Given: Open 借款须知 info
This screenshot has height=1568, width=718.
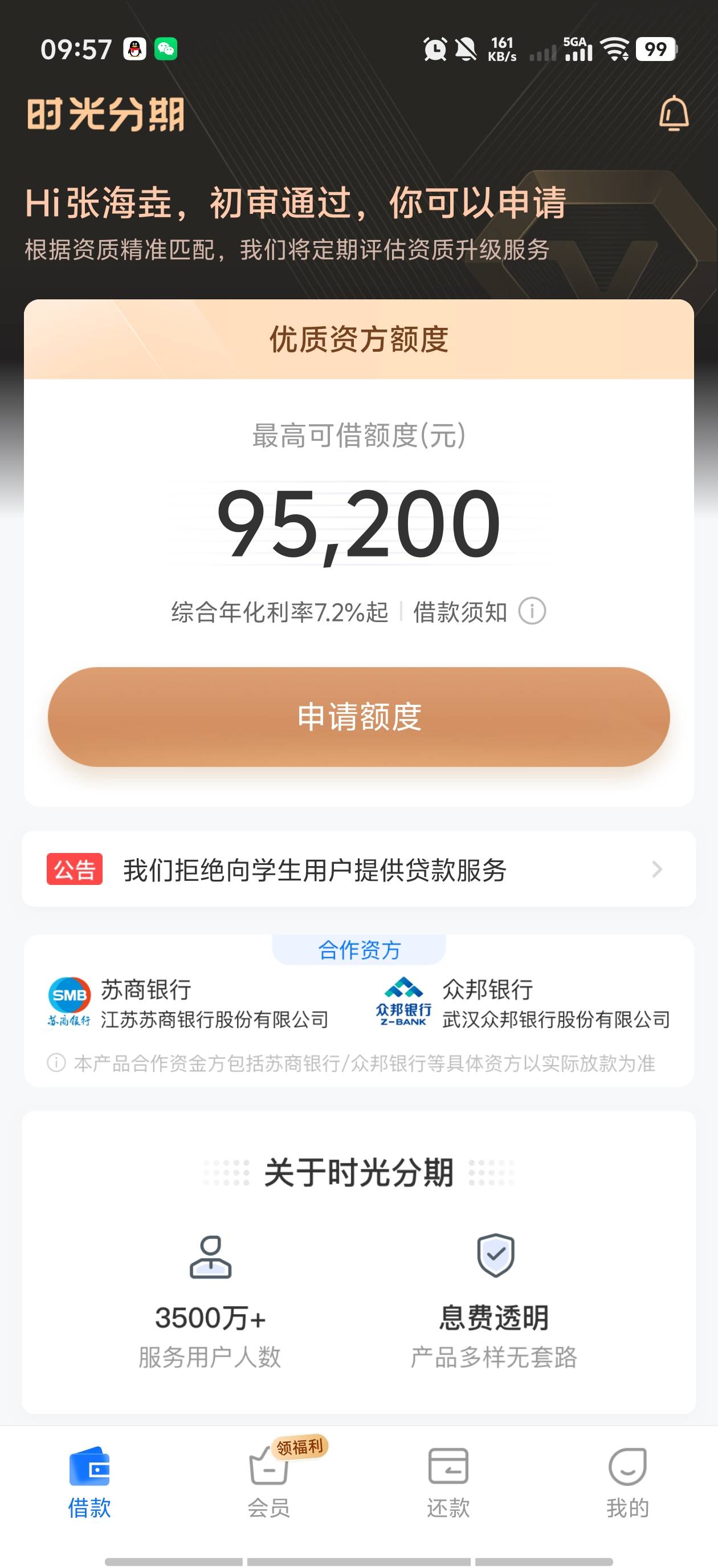Looking at the screenshot, I should click(479, 612).
